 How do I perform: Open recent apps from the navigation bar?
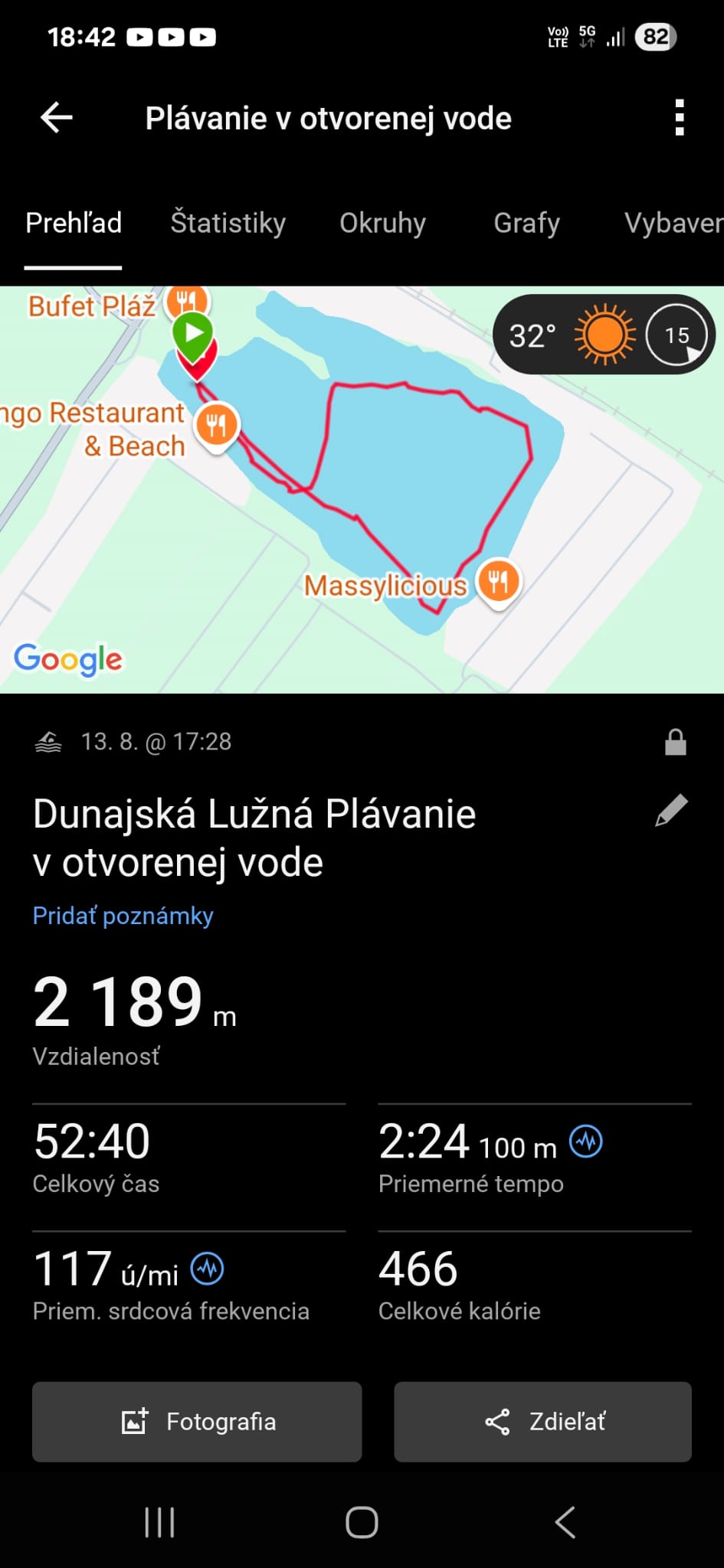point(159,1522)
